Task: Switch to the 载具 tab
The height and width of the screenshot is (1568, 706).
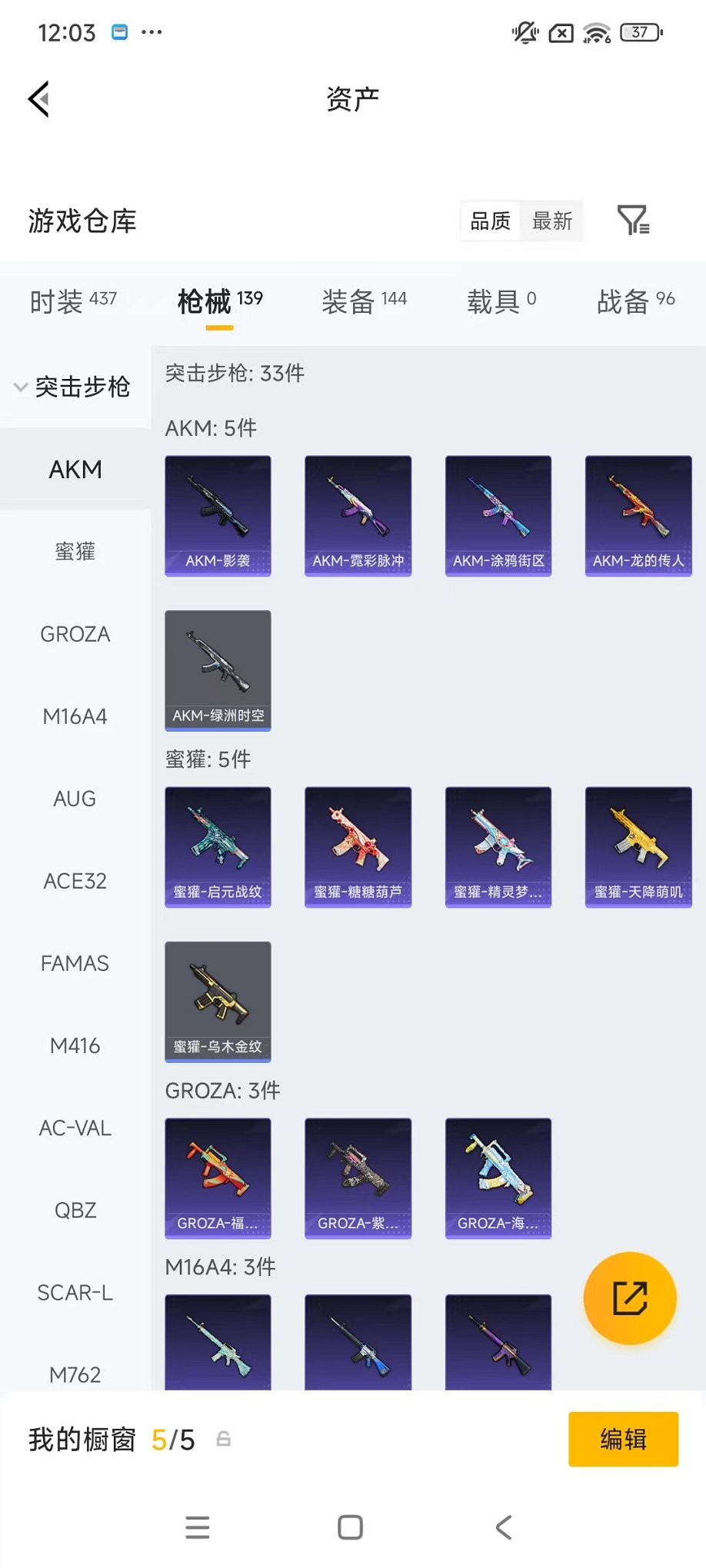Action: coord(501,301)
